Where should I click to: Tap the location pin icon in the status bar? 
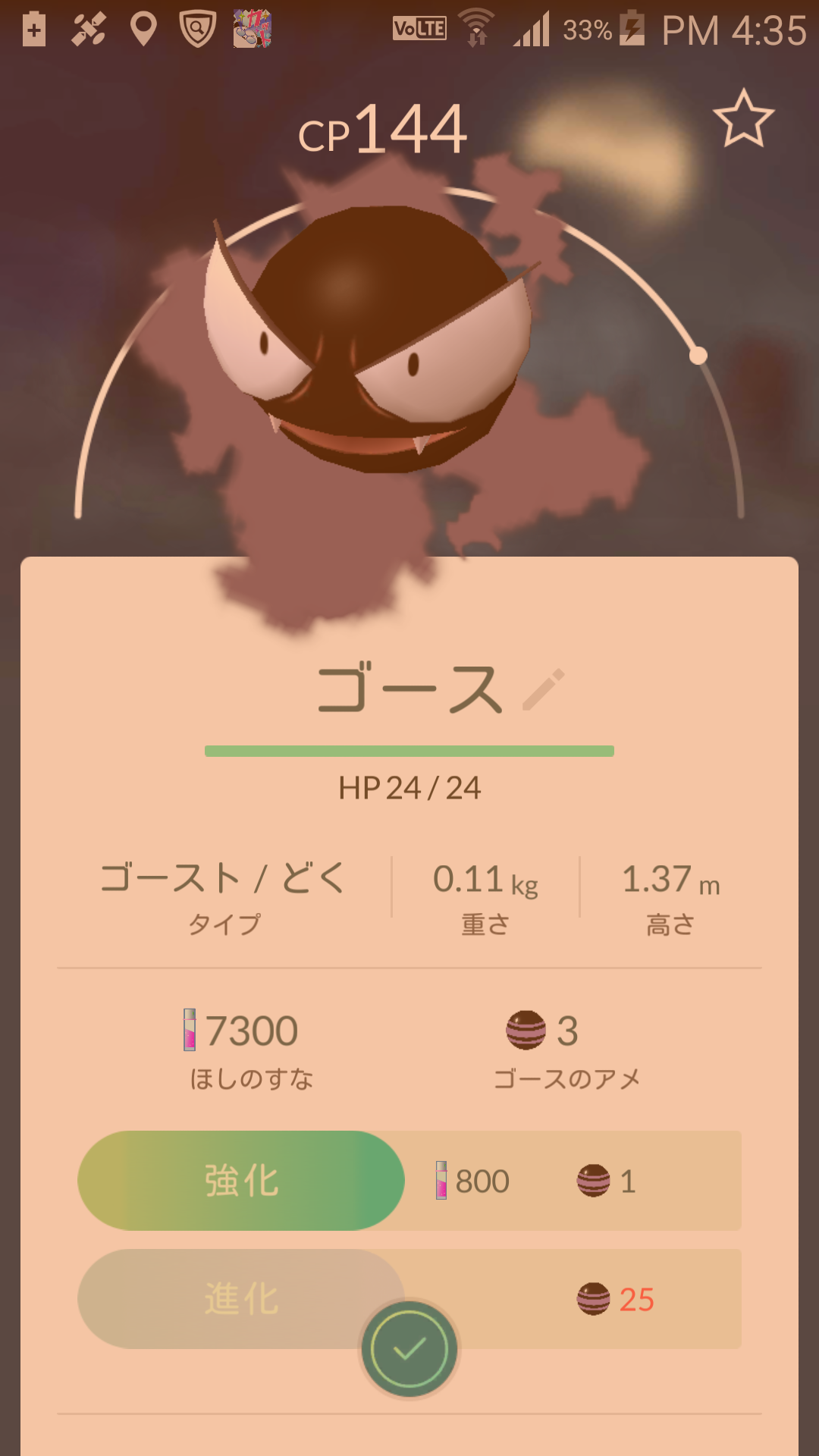144,29
